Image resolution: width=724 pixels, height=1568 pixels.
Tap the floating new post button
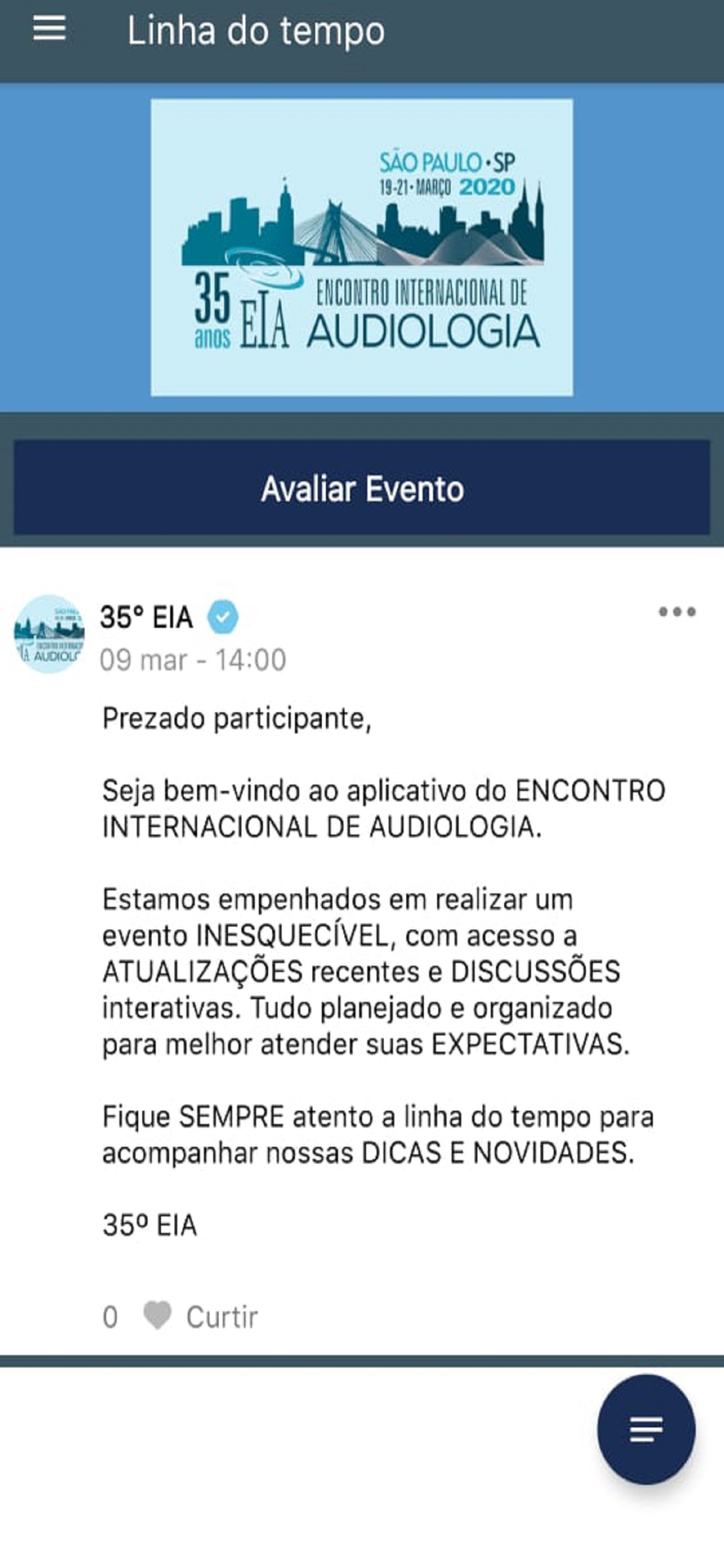[x=646, y=1428]
